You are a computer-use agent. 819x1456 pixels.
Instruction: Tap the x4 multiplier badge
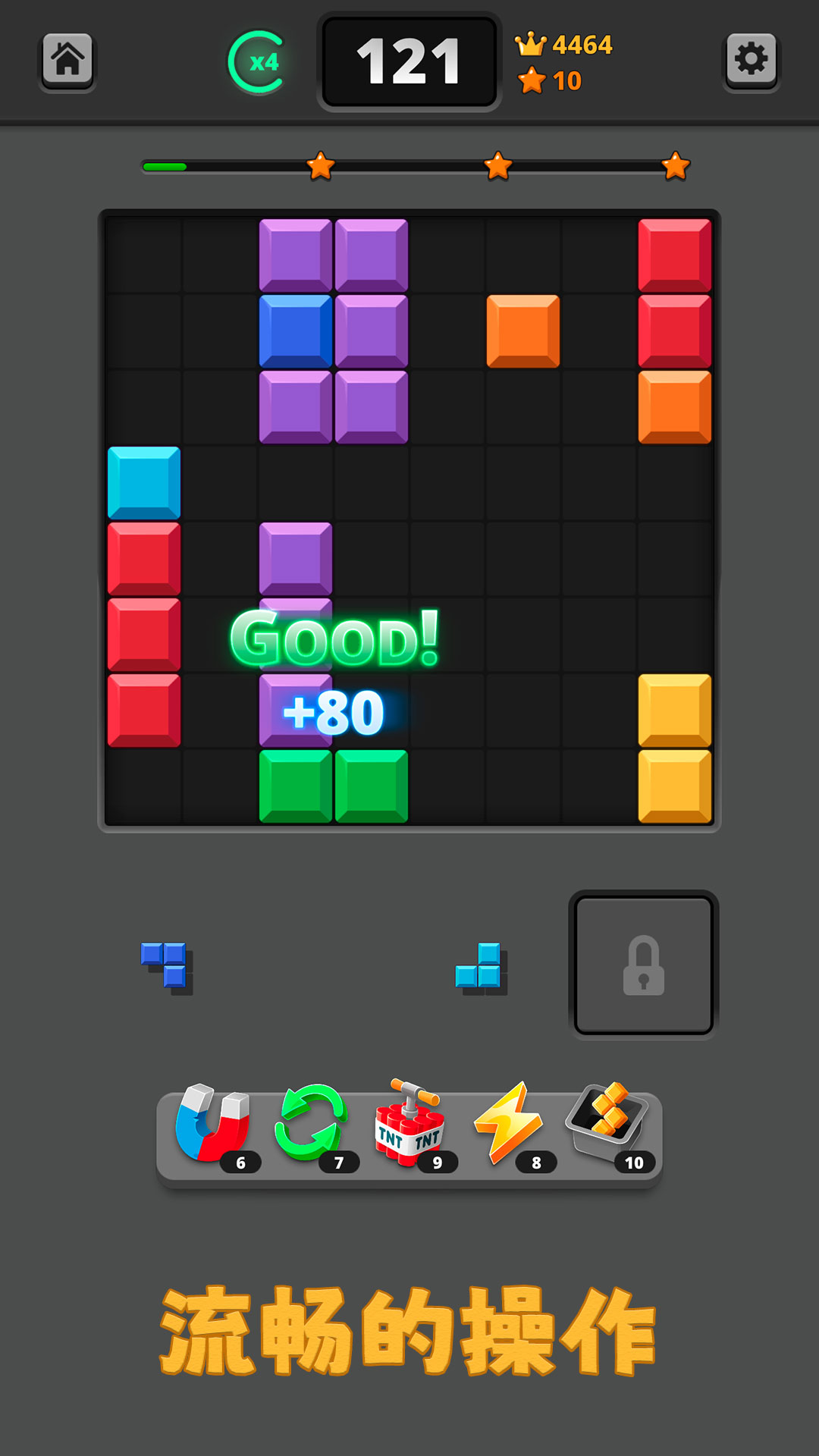(x=258, y=62)
